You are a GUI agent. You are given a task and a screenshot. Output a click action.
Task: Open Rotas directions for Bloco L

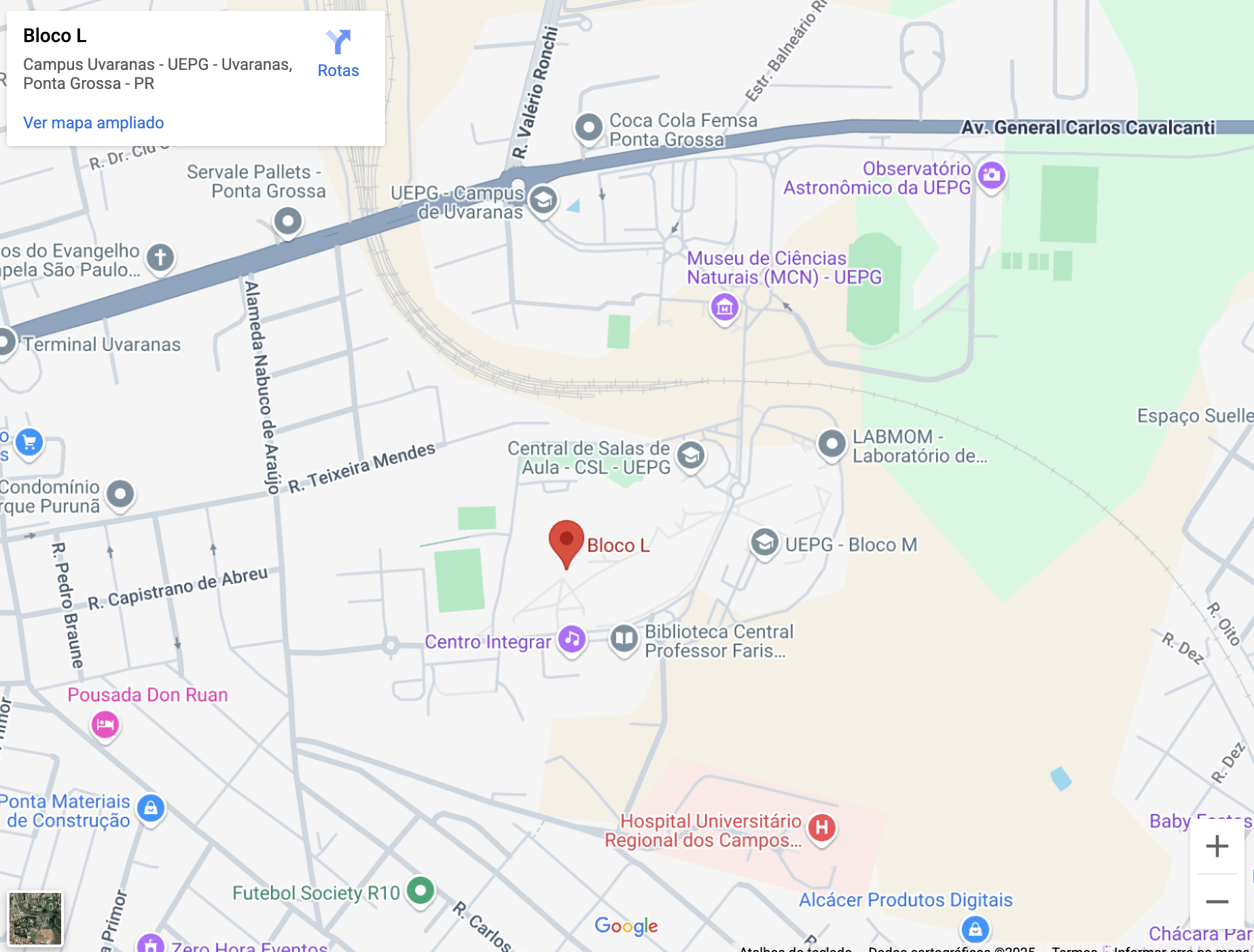coord(338,53)
